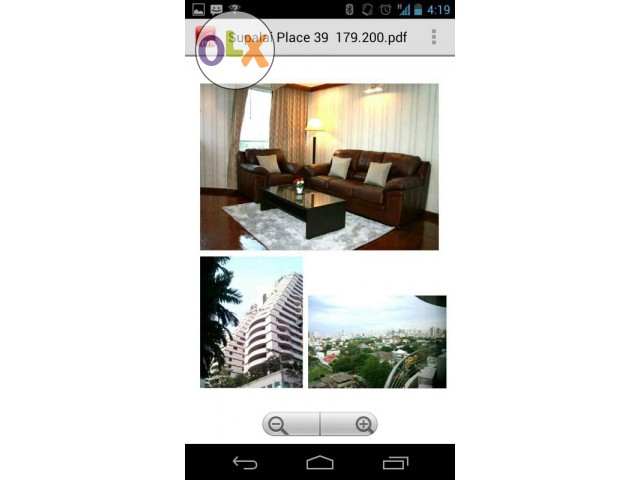Image resolution: width=640 pixels, height=480 pixels.
Task: Zoom in on the PDF page
Action: [362, 425]
